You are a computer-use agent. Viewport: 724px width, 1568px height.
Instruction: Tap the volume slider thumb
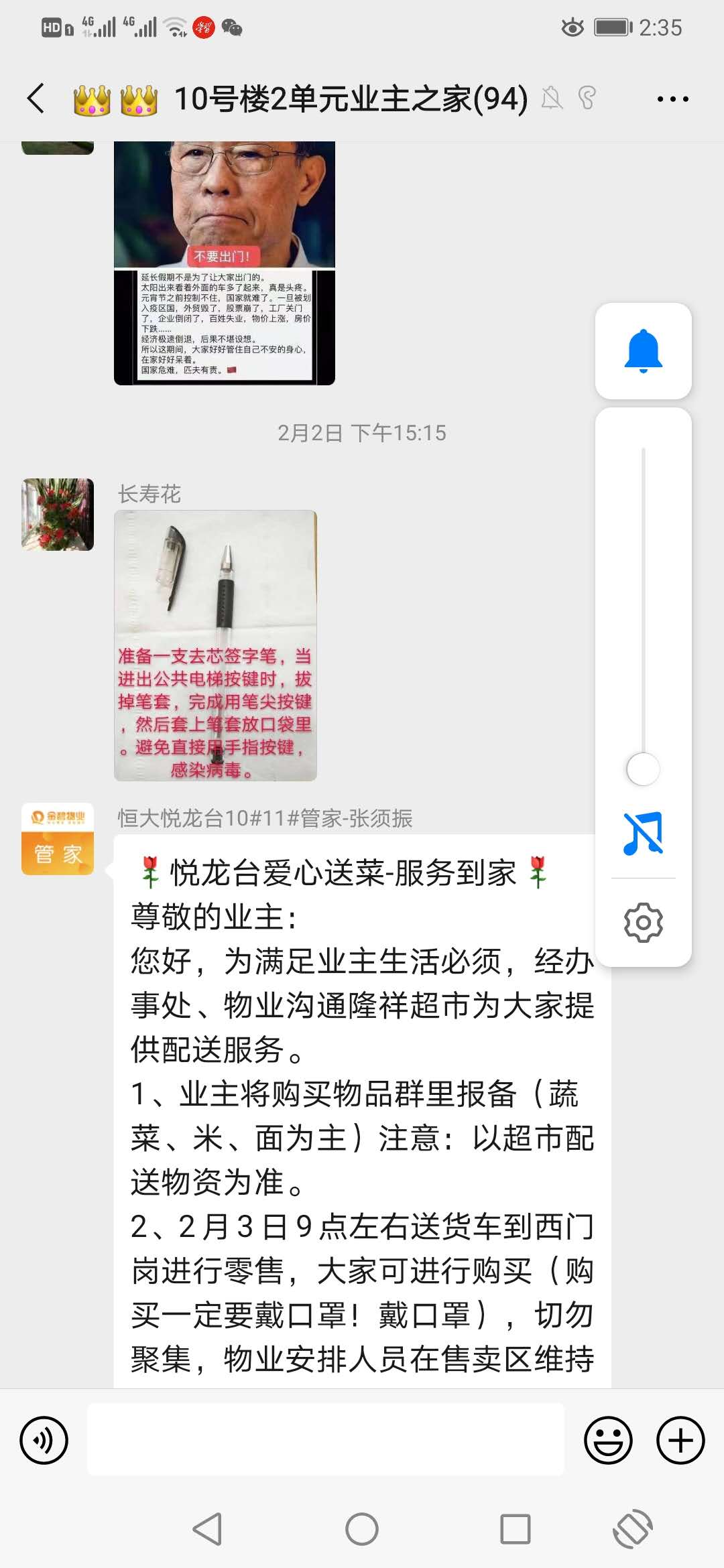click(x=643, y=769)
